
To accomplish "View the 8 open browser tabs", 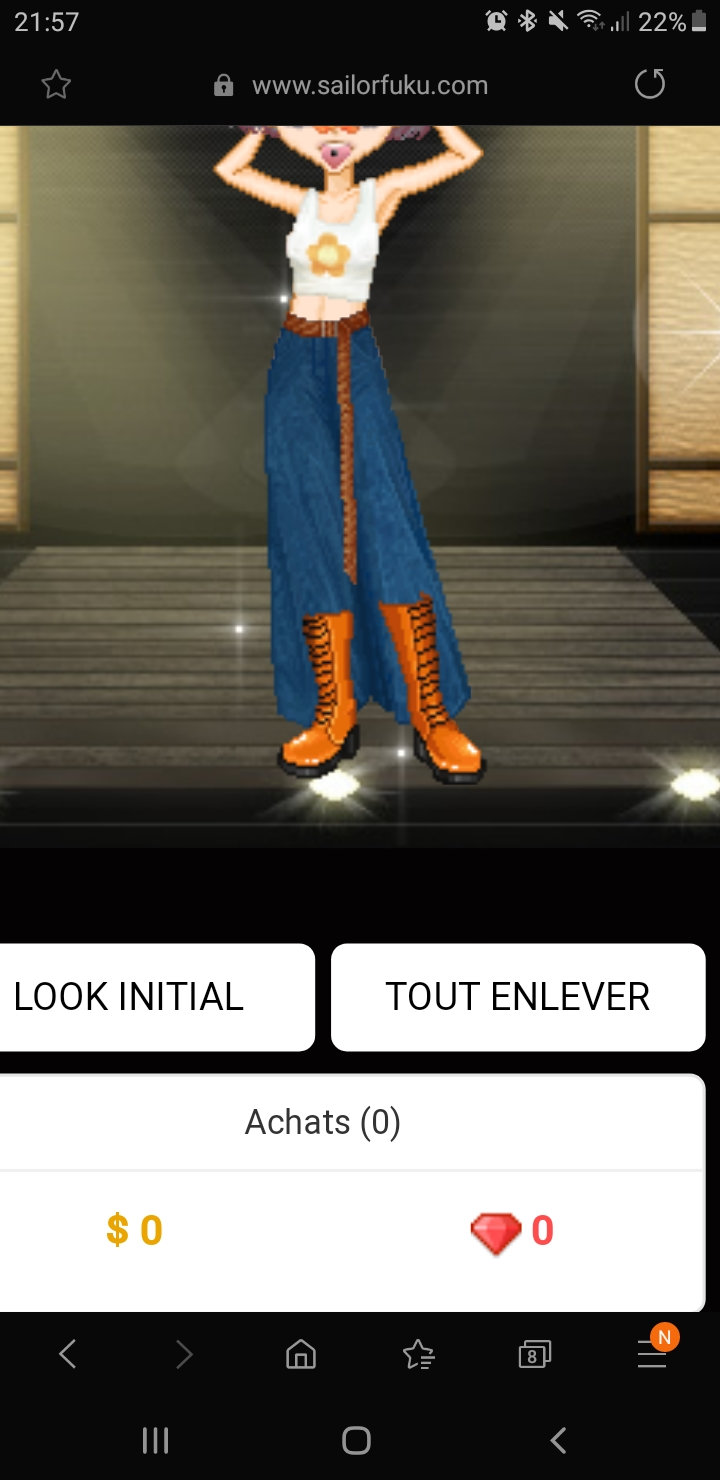I will 535,1355.
